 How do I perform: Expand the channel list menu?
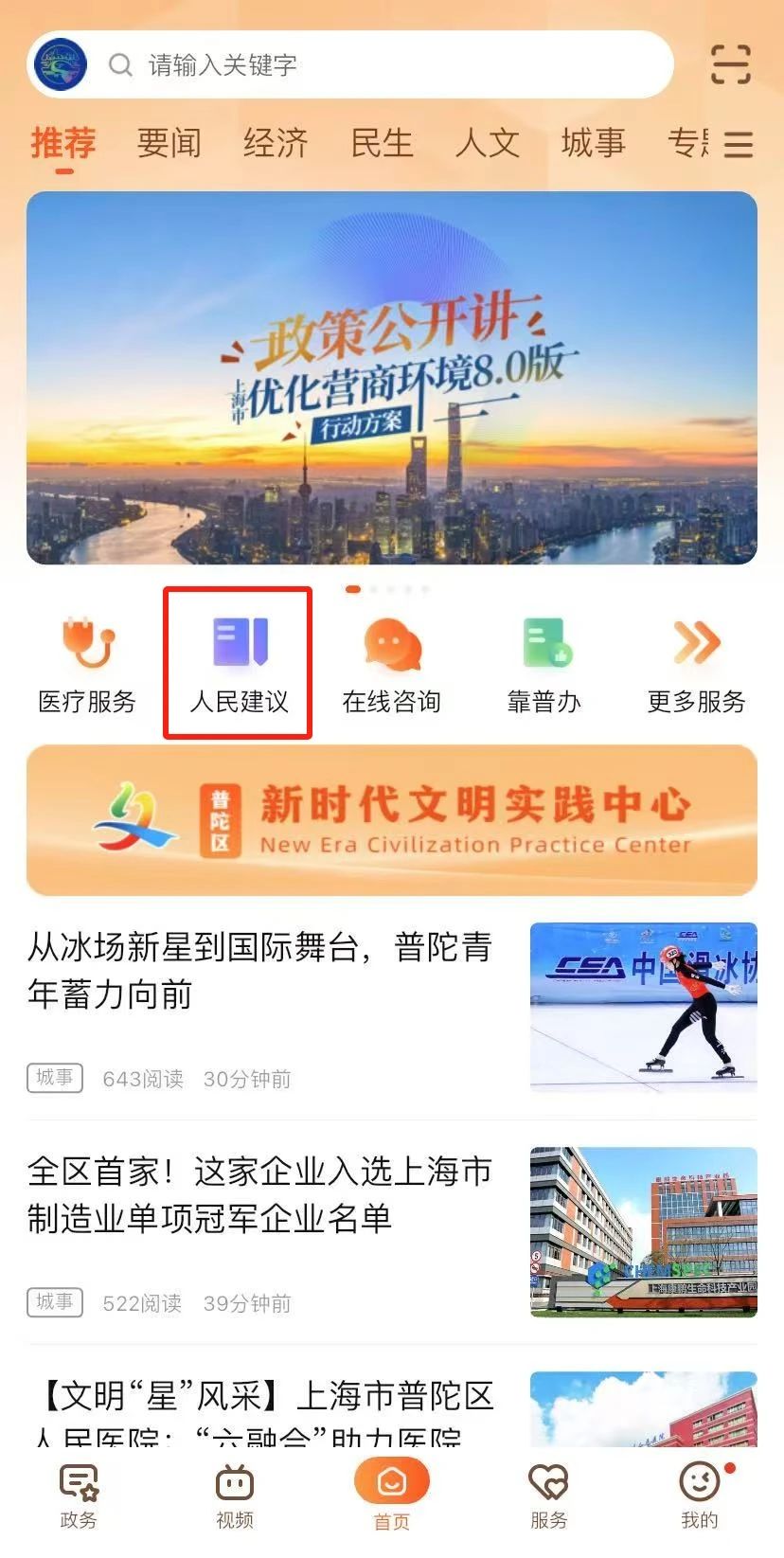739,144
